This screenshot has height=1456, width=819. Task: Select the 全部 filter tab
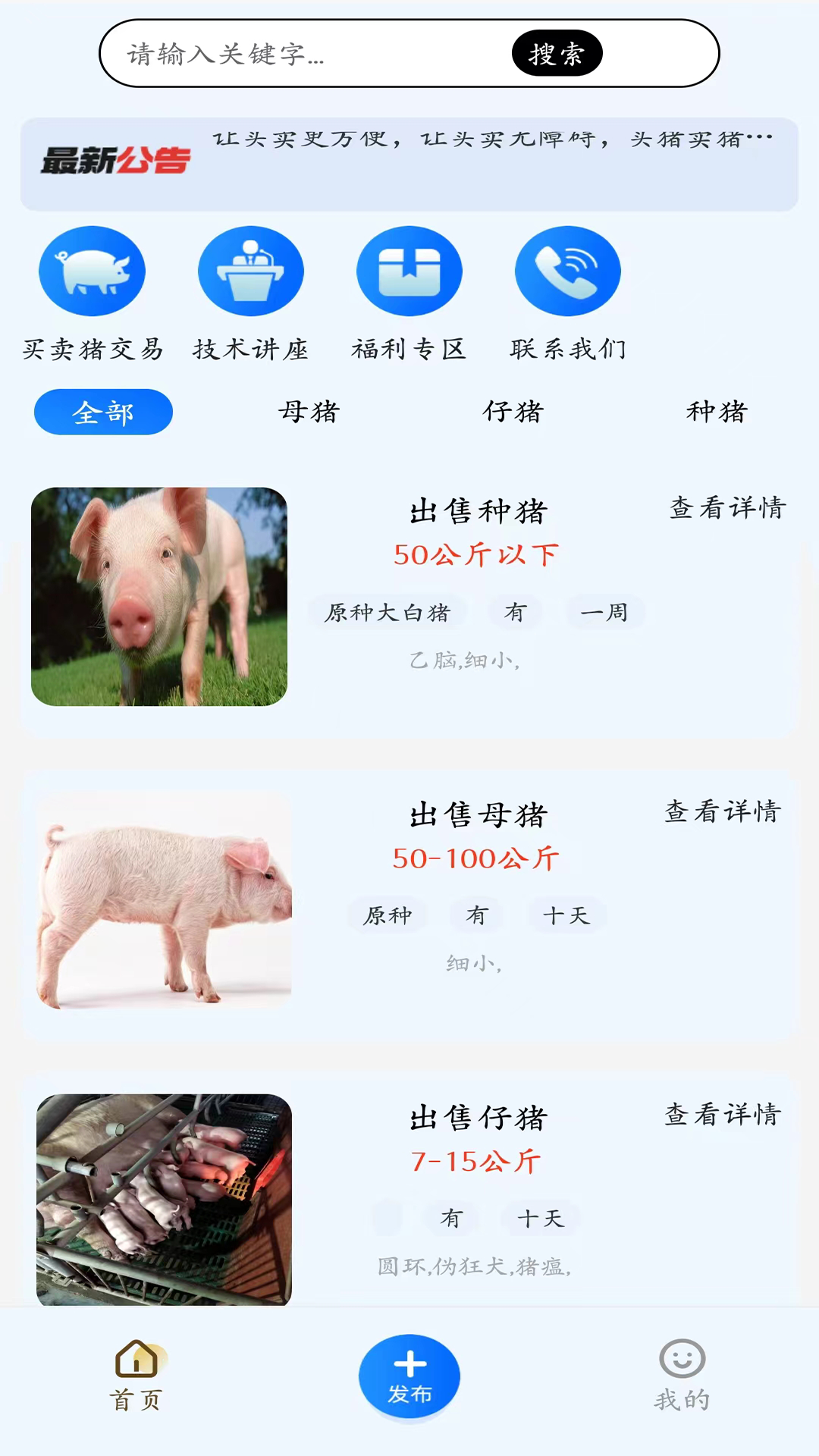pos(103,412)
